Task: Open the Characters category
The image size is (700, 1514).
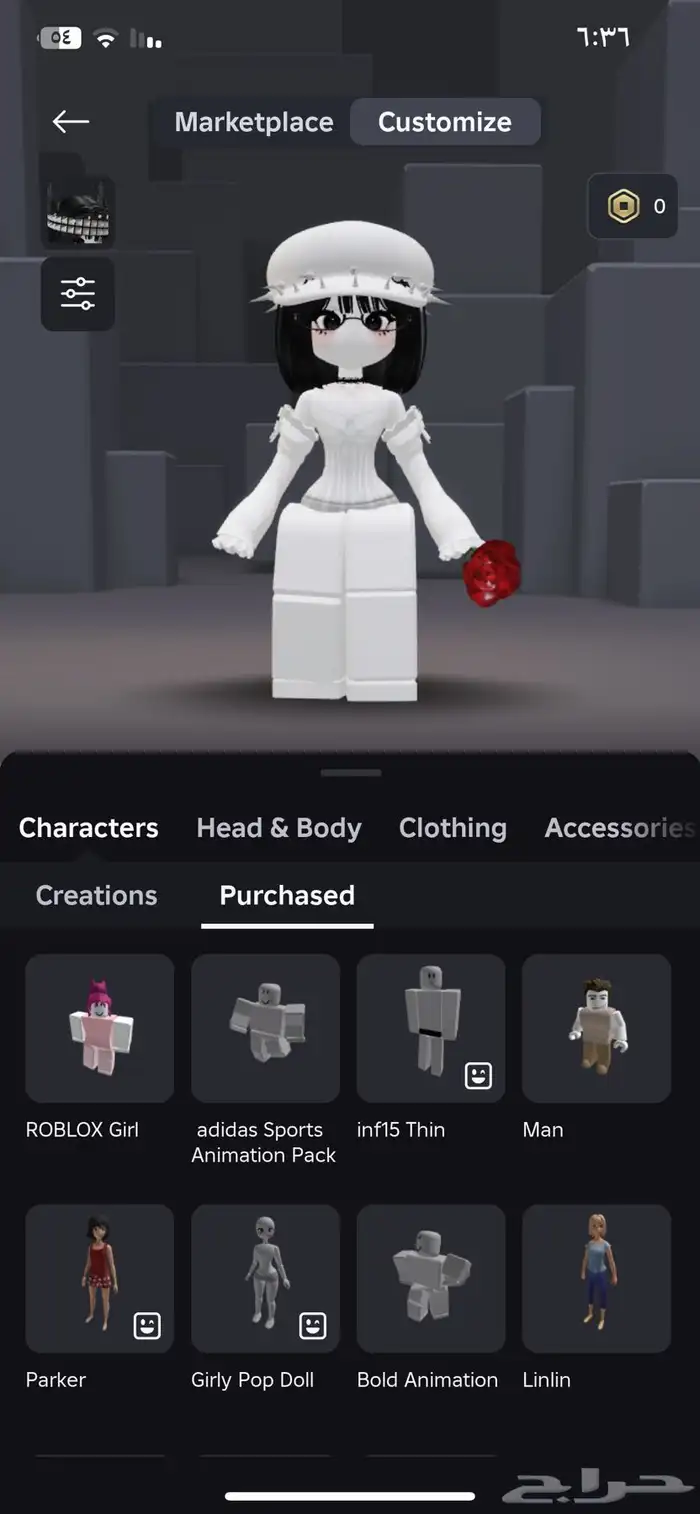Action: pyautogui.click(x=89, y=828)
